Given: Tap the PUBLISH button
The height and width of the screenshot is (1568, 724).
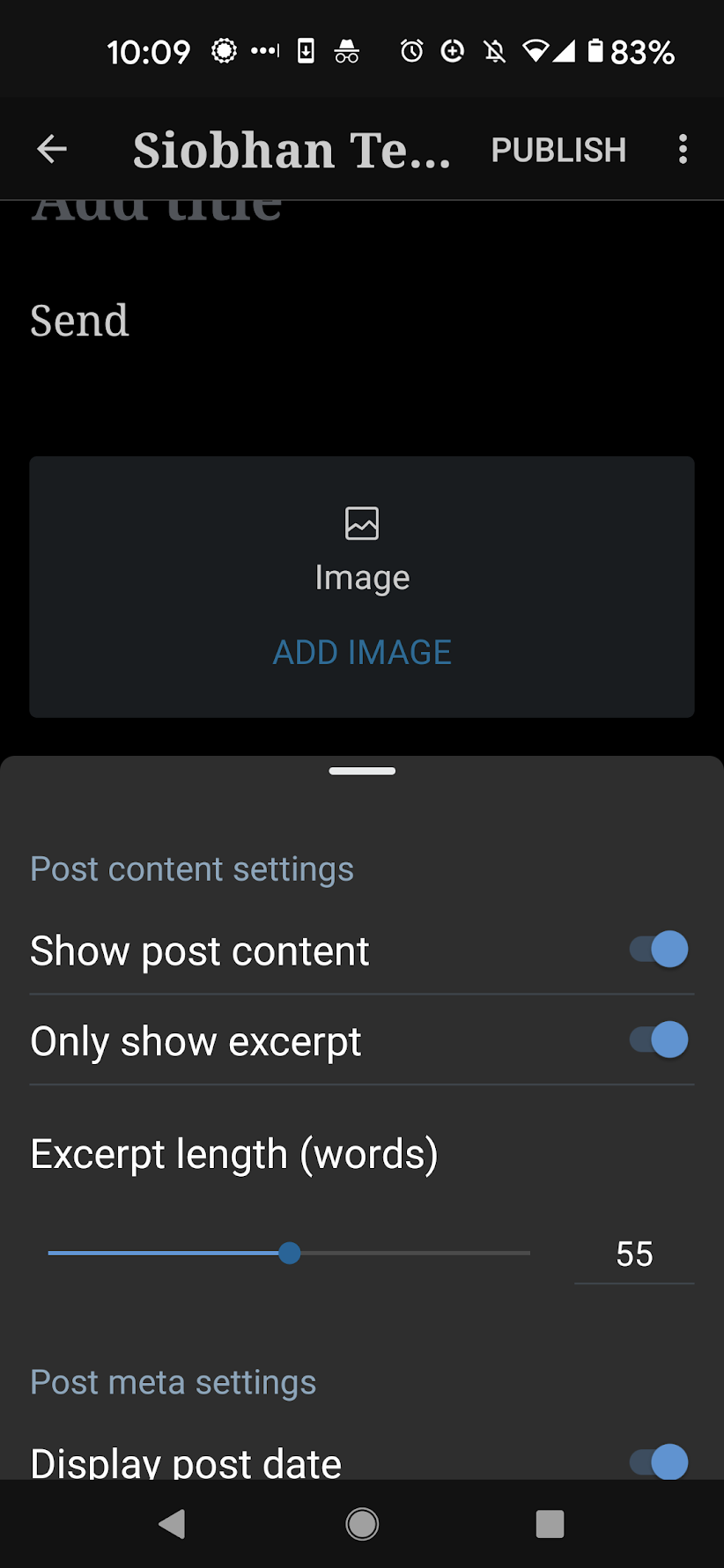Looking at the screenshot, I should point(558,150).
